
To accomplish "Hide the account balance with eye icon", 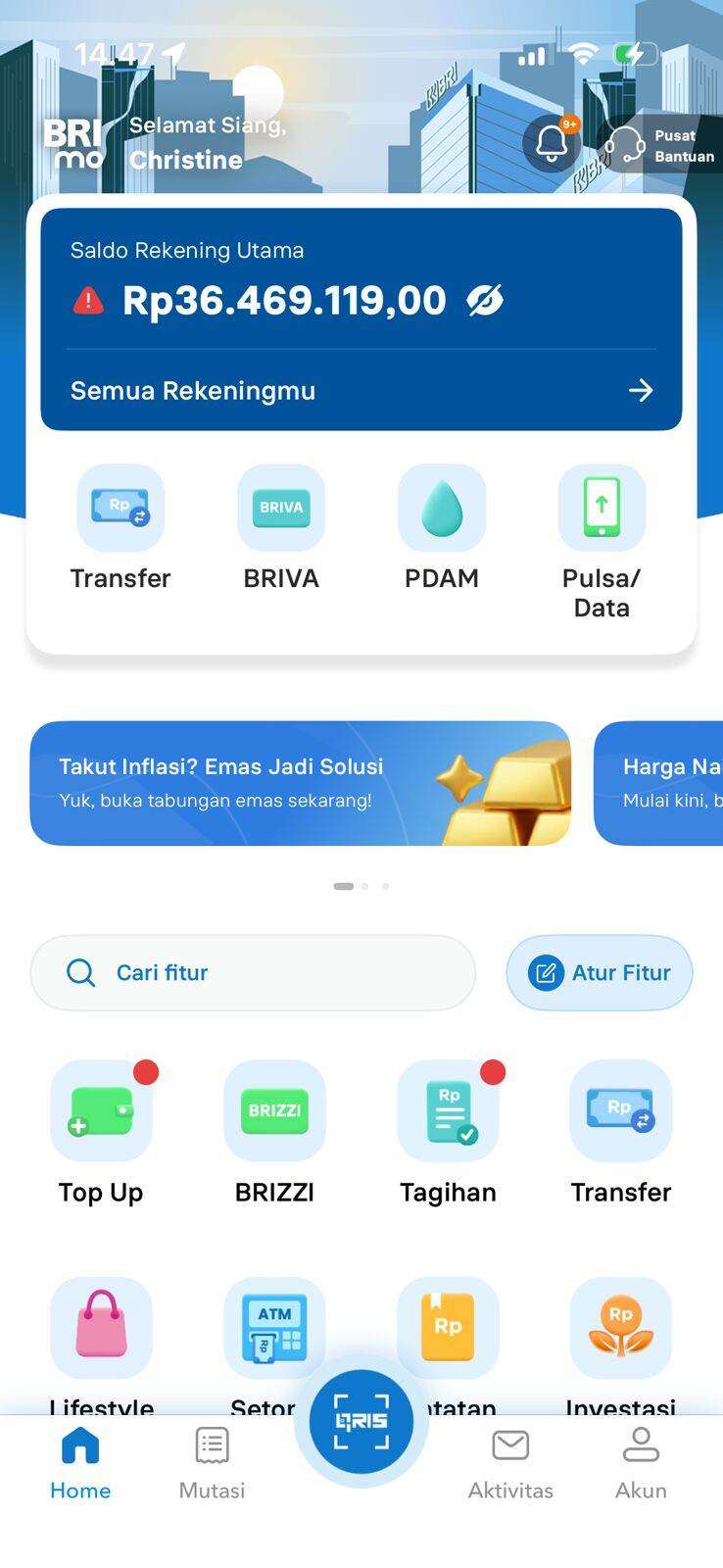I will tap(485, 301).
